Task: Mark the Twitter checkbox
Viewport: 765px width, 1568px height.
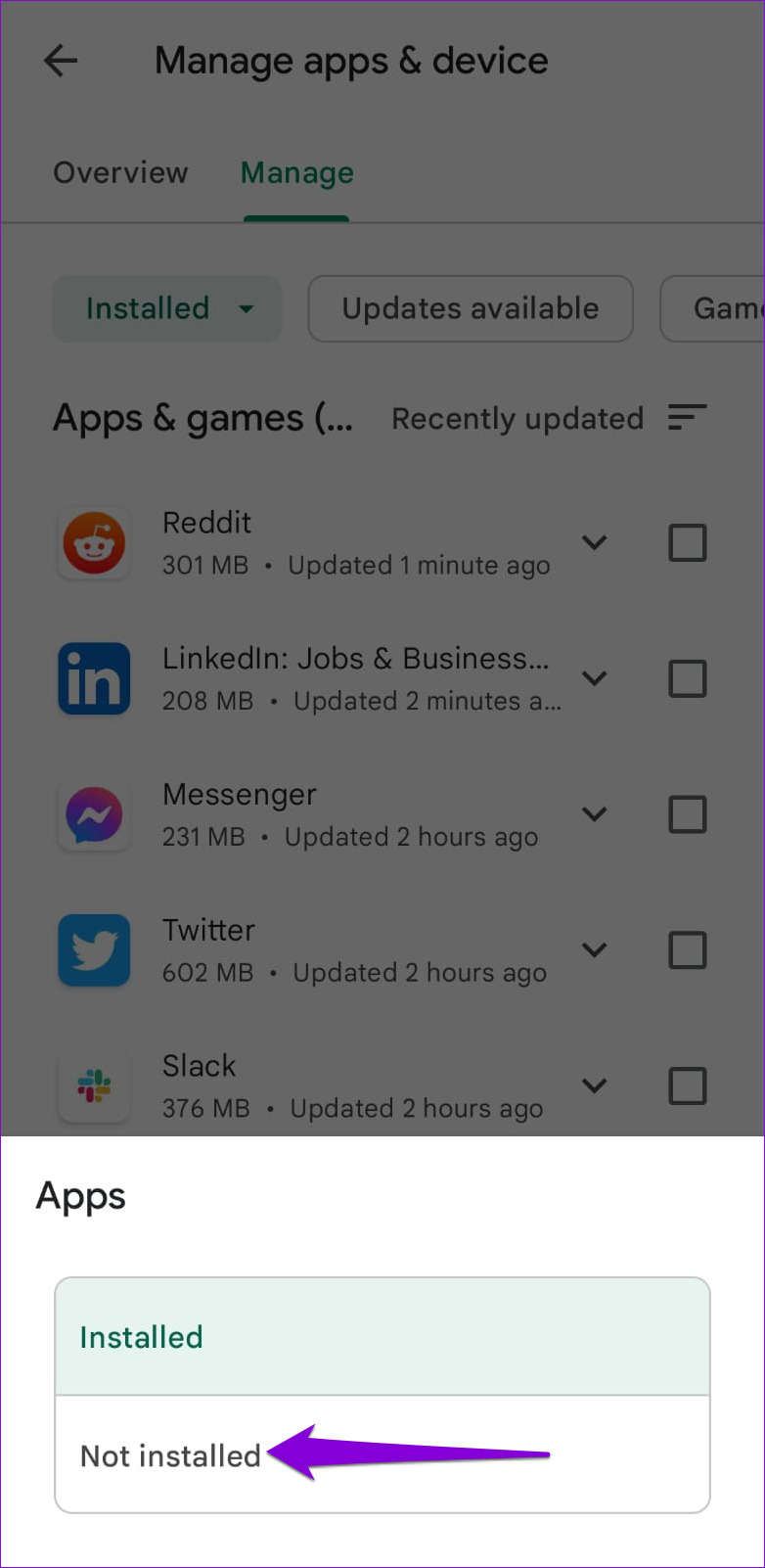Action: 688,949
